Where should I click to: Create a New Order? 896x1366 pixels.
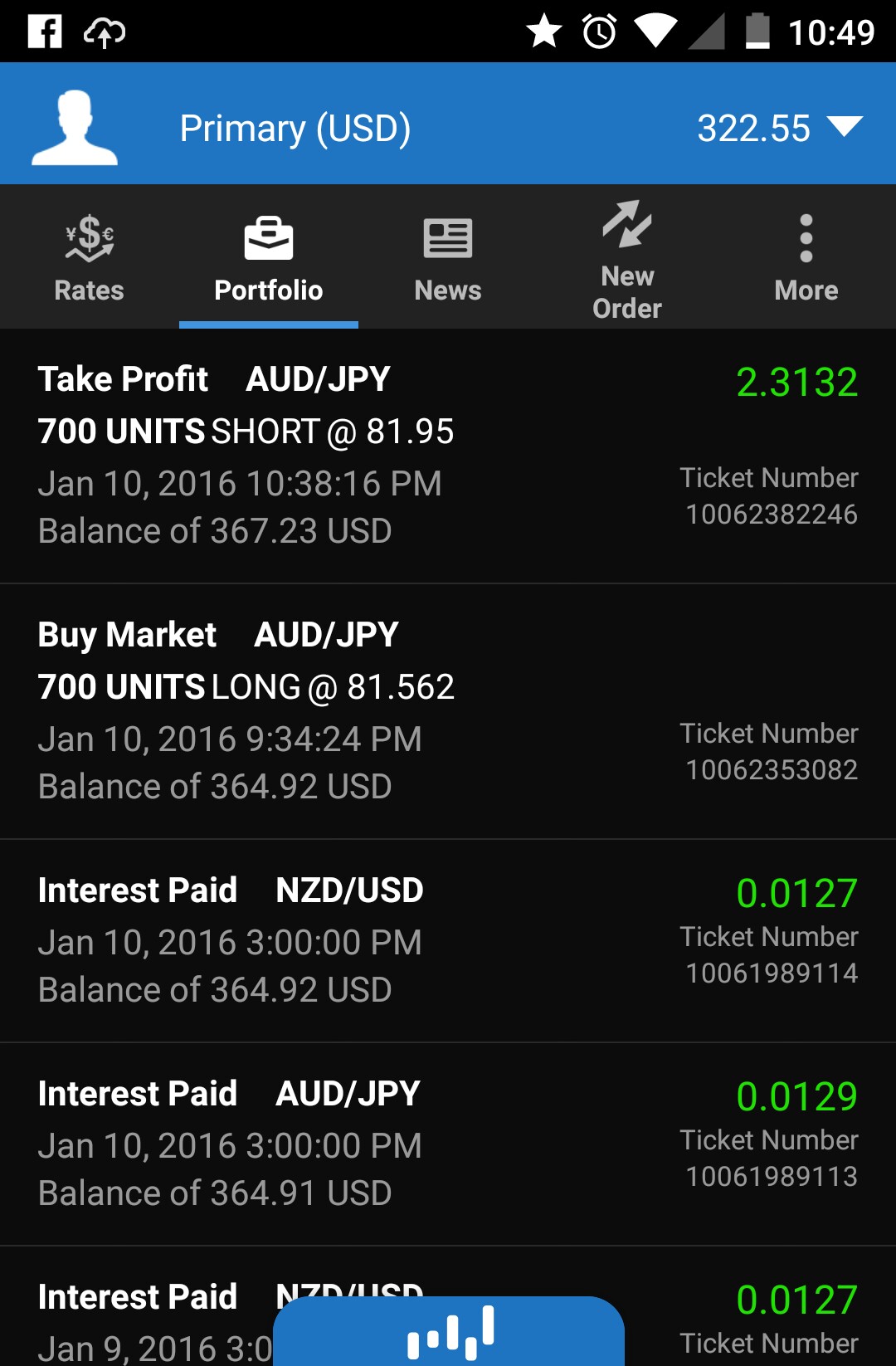pos(627,257)
